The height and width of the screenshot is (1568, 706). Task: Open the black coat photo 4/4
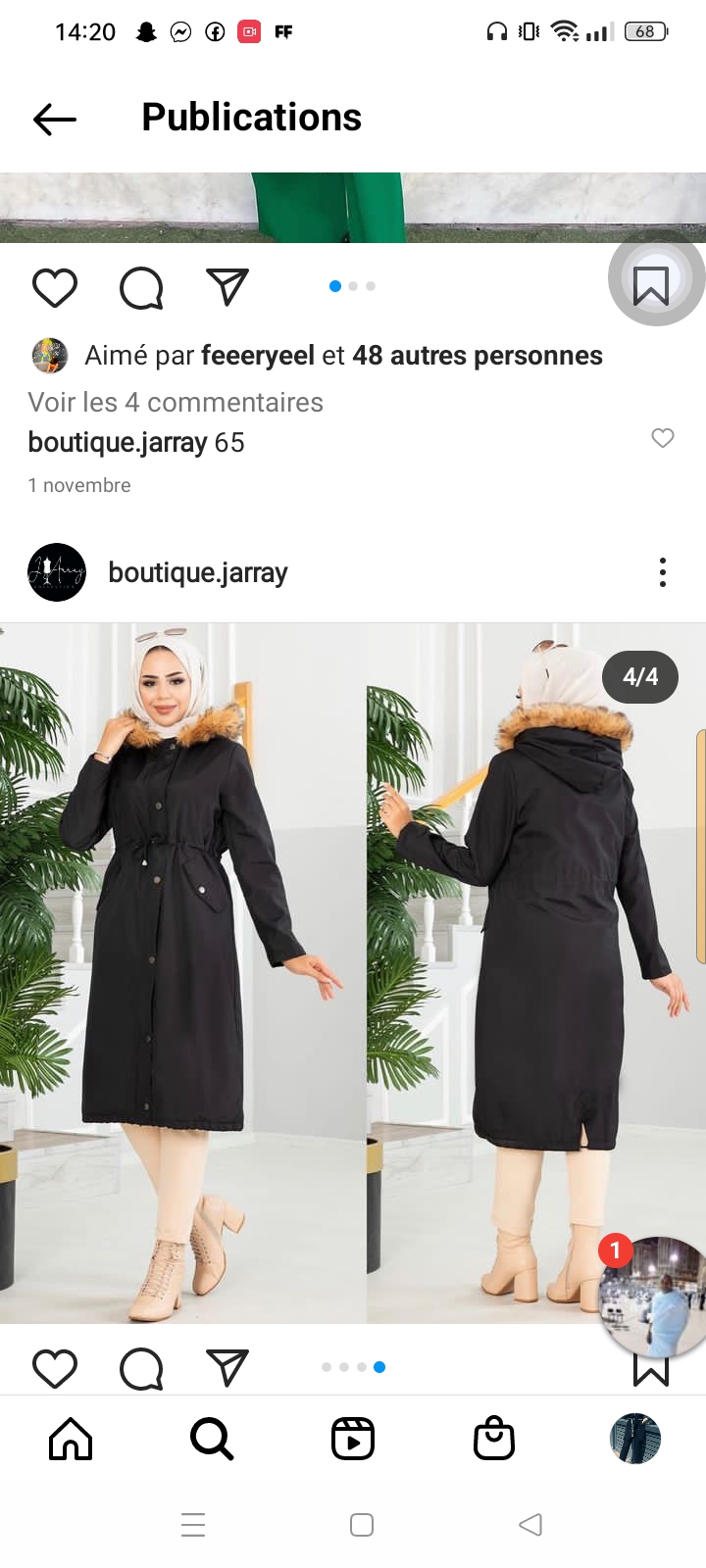[353, 972]
